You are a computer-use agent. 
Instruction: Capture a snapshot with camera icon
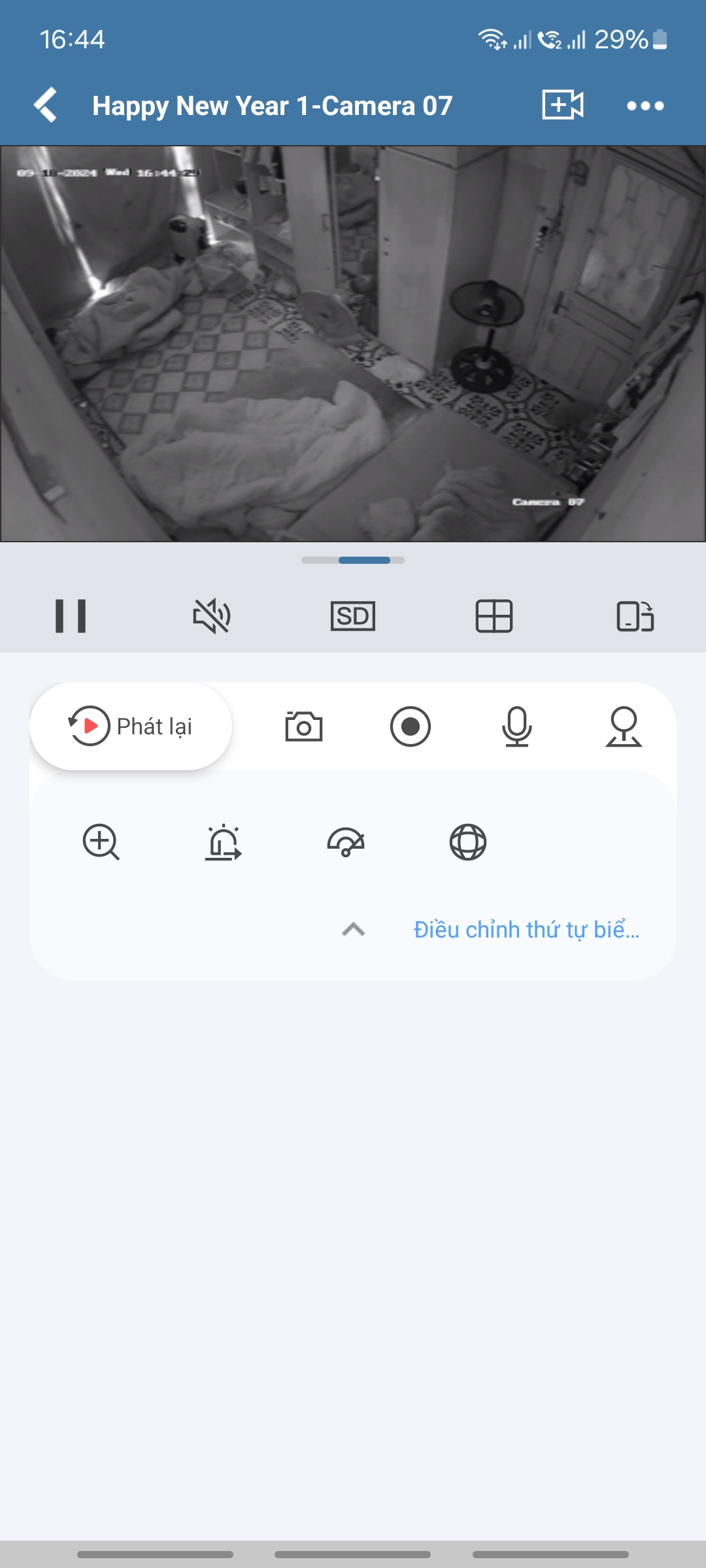[304, 727]
